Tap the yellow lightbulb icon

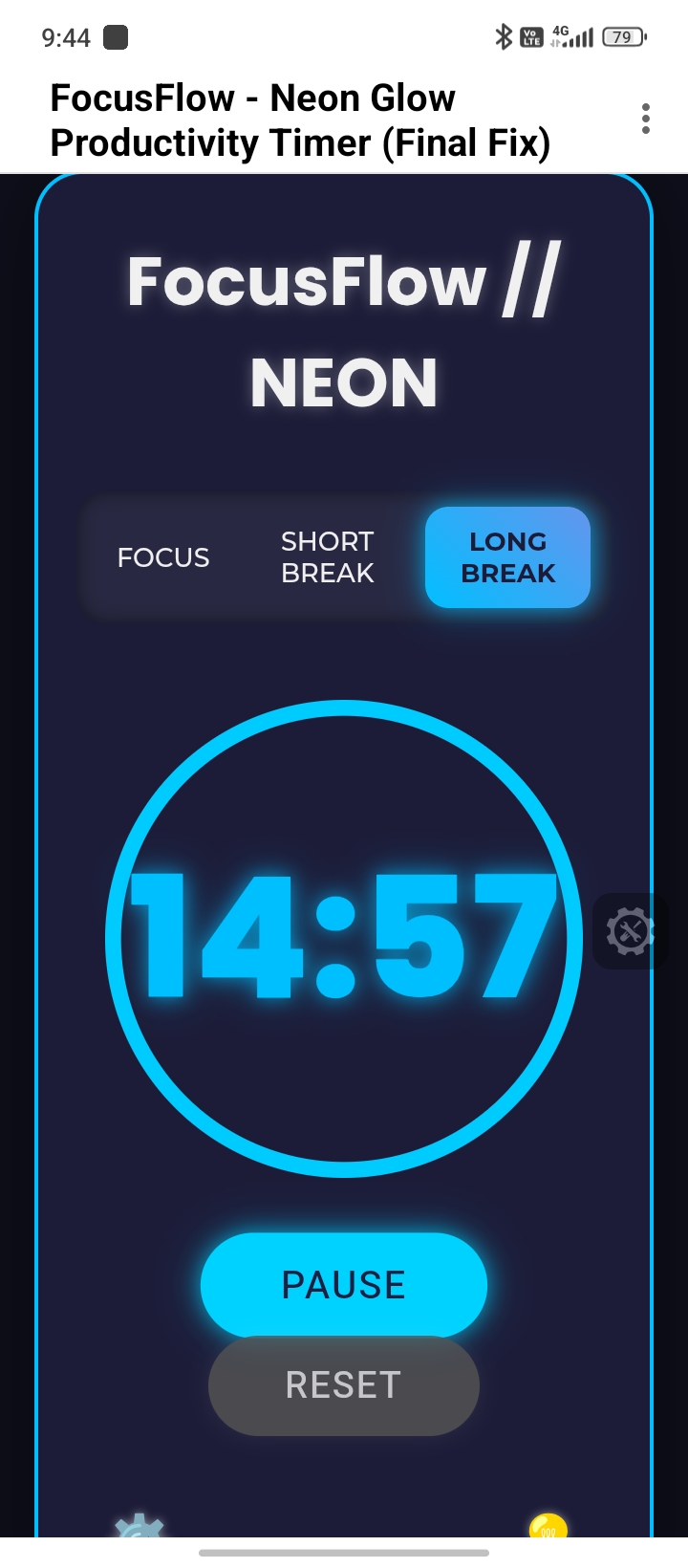pos(548,1527)
